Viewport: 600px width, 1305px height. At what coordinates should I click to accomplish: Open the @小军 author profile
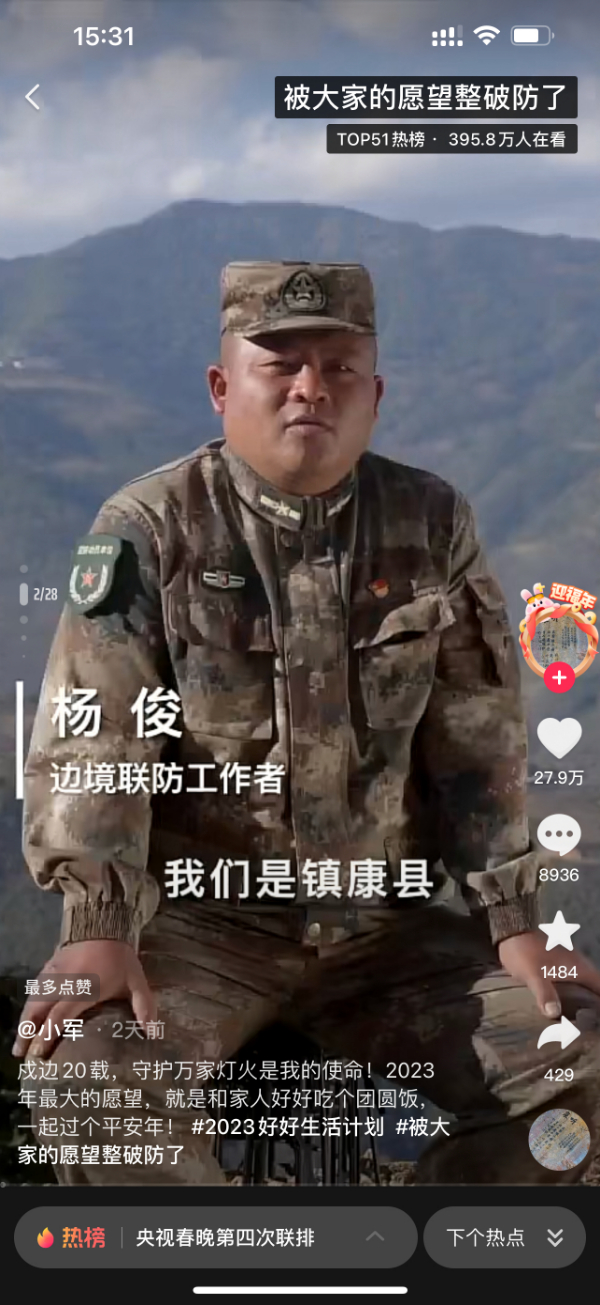tap(52, 1030)
